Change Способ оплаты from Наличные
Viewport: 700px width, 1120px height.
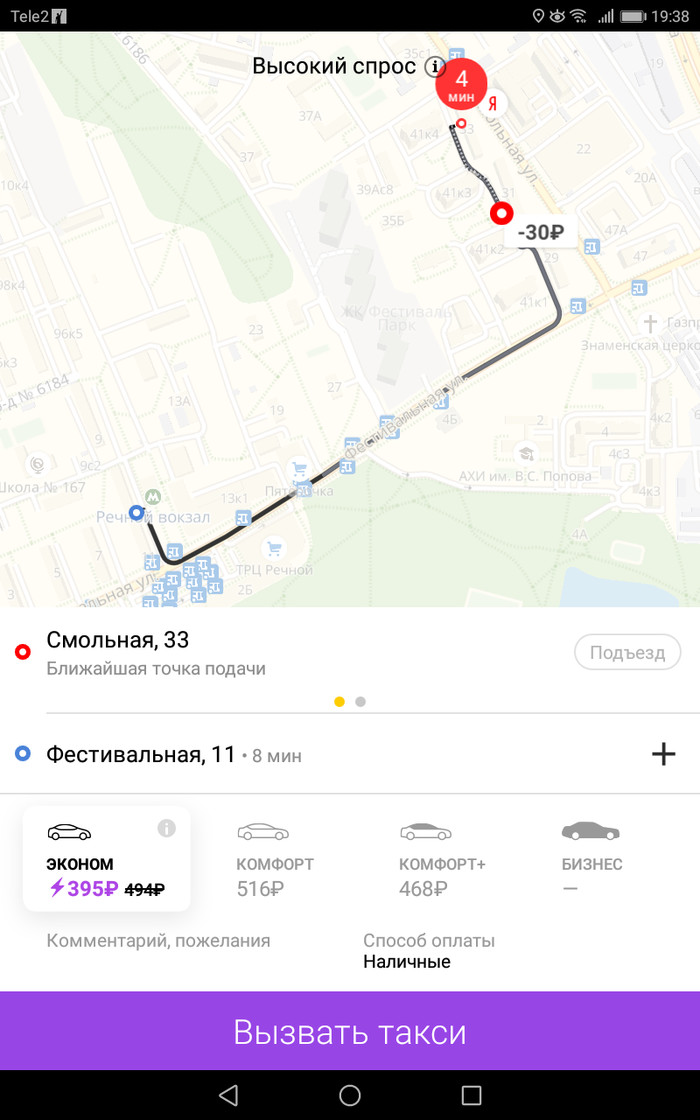click(x=428, y=951)
